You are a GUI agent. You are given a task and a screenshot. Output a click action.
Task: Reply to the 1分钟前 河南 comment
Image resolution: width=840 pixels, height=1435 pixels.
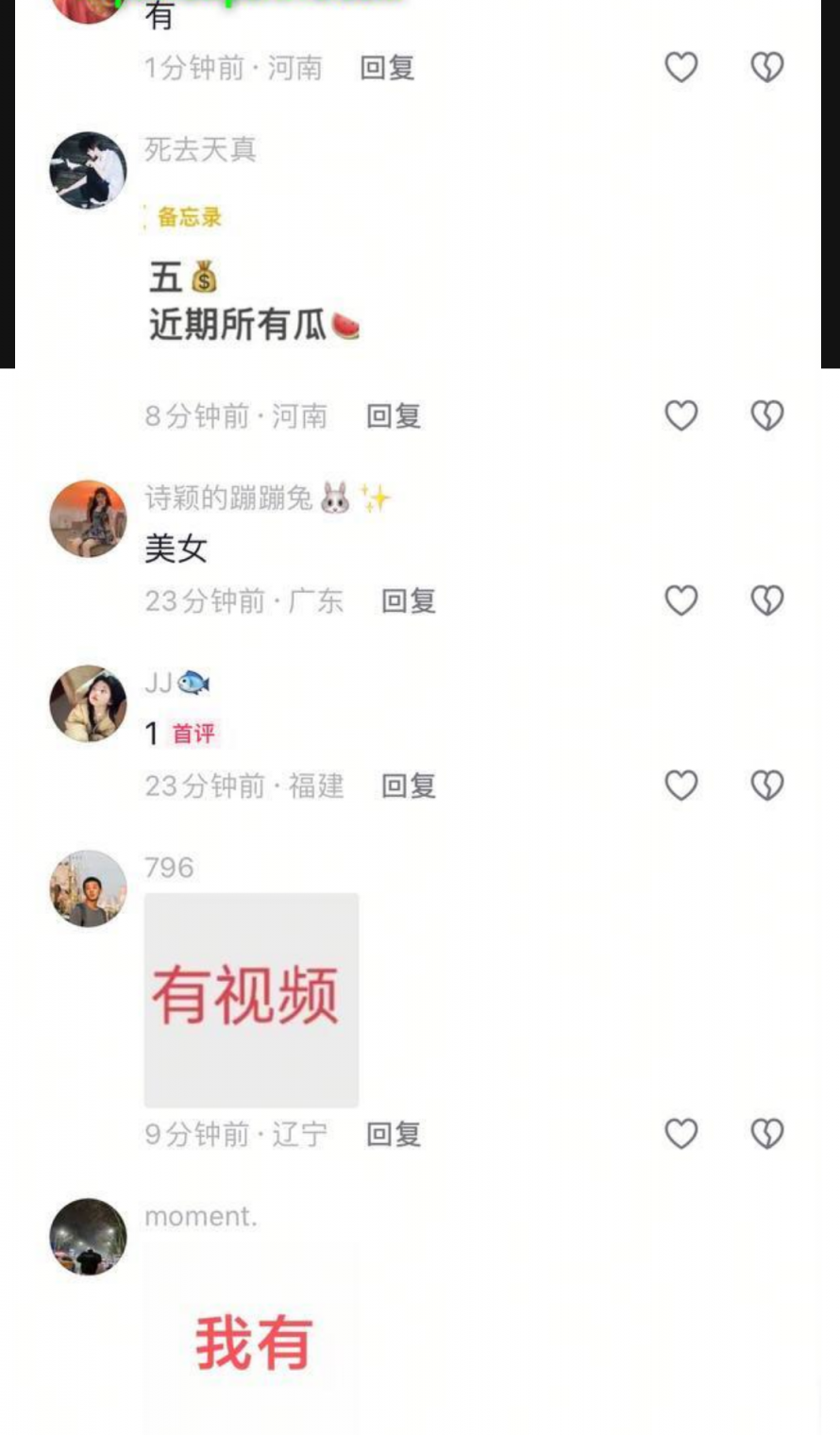point(387,68)
